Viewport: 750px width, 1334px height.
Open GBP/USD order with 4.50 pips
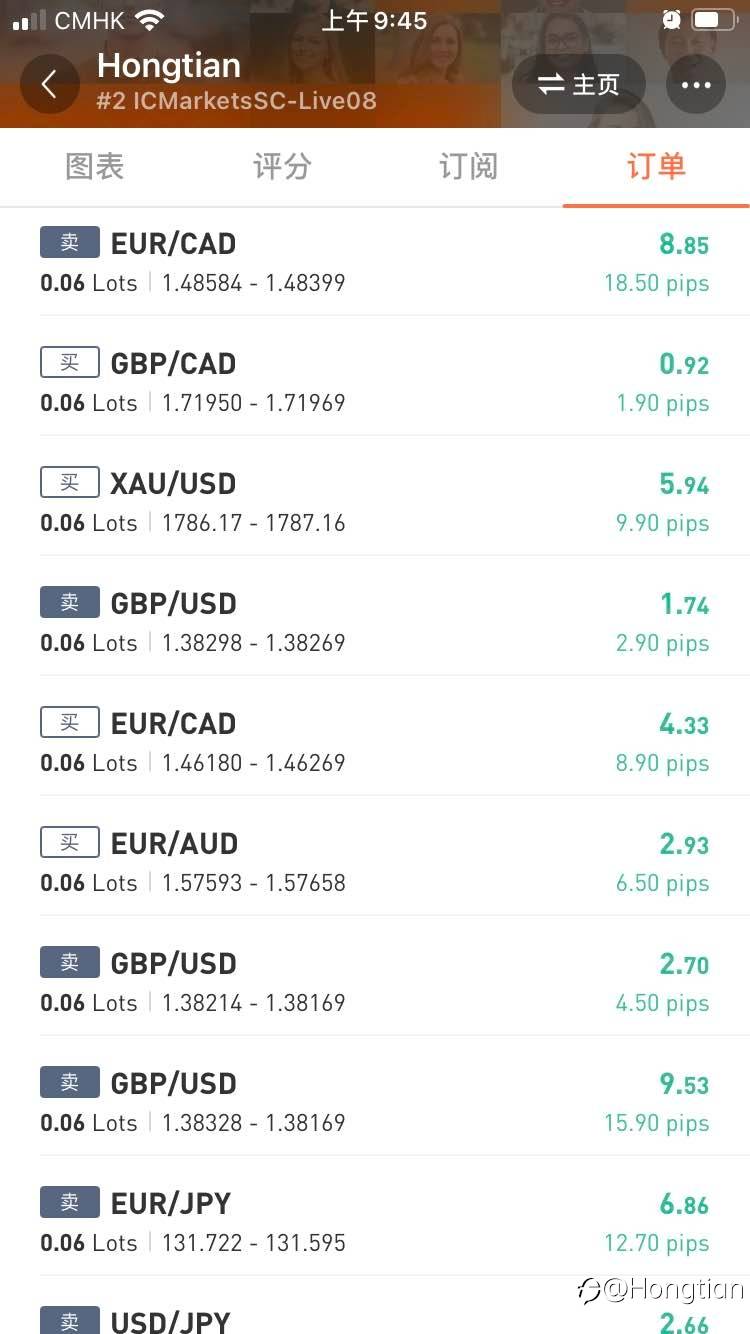coord(374,982)
